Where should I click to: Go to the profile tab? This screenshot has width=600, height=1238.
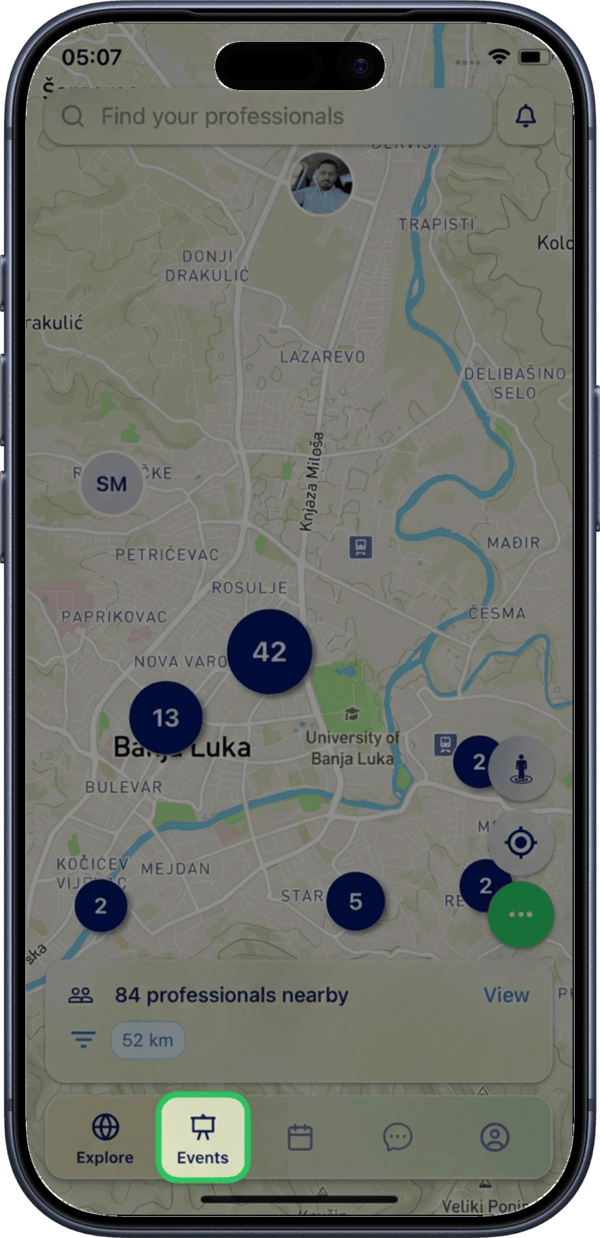pyautogui.click(x=495, y=1137)
